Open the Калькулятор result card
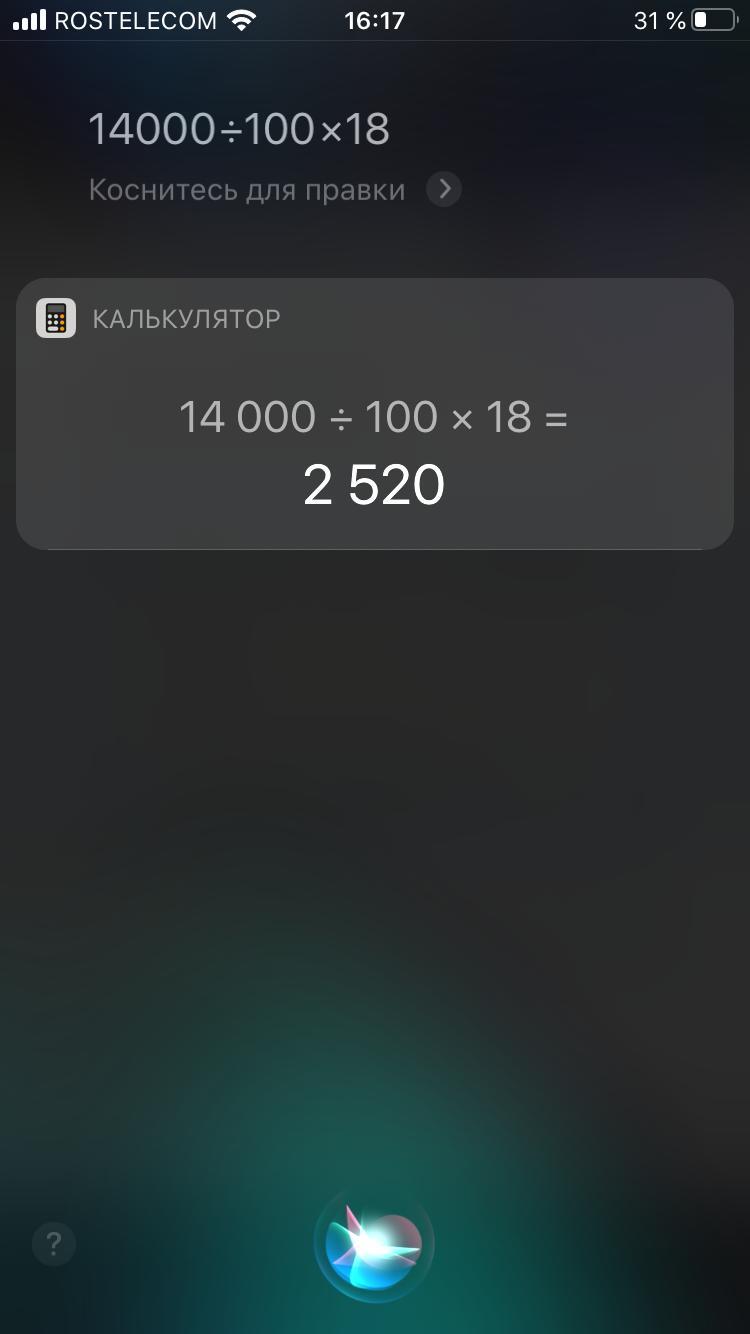 click(x=374, y=414)
